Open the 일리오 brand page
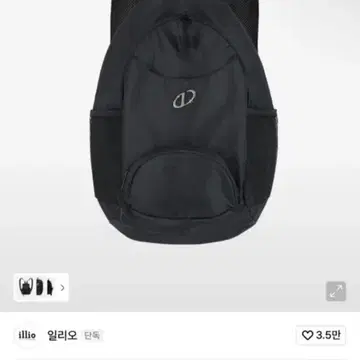360x360 pixels. tap(62, 335)
